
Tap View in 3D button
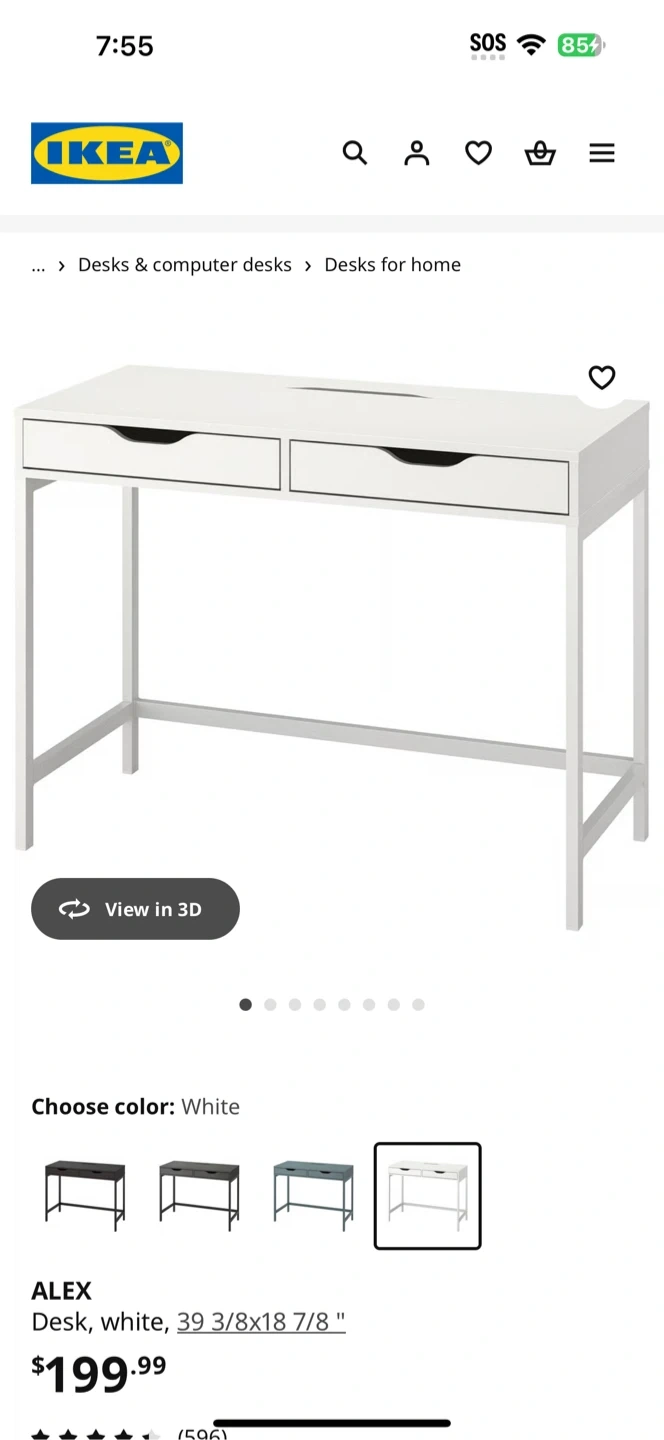coord(135,909)
